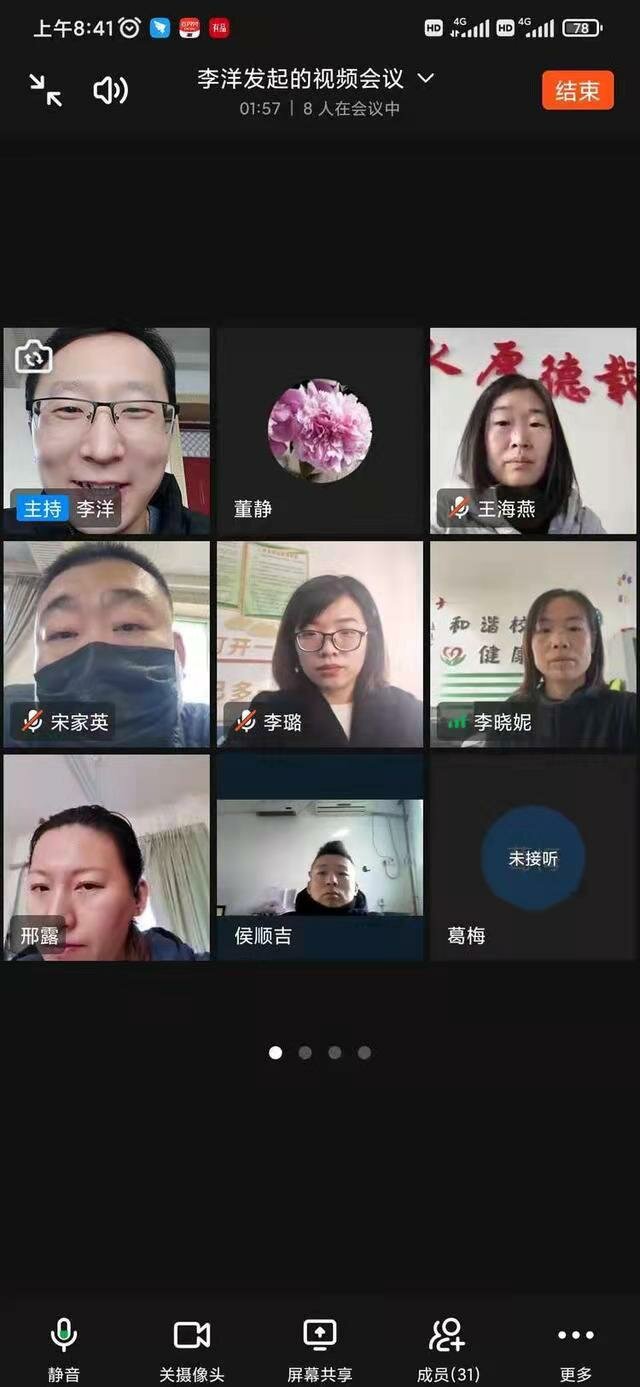The height and width of the screenshot is (1387, 640).
Task: Switch camera on 李洋's video tile
Action: point(33,356)
